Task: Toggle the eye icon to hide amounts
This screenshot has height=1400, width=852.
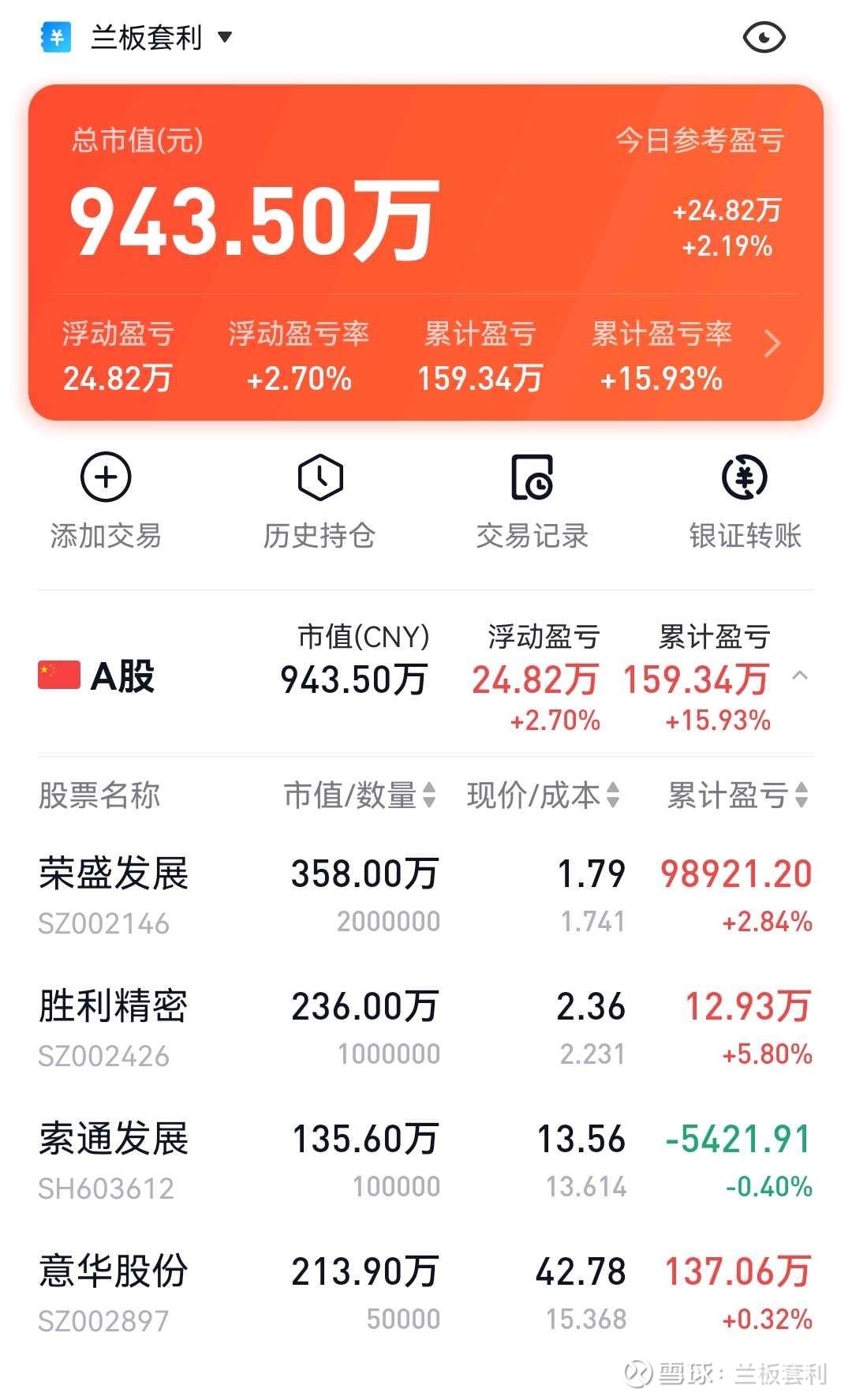Action: (x=764, y=37)
